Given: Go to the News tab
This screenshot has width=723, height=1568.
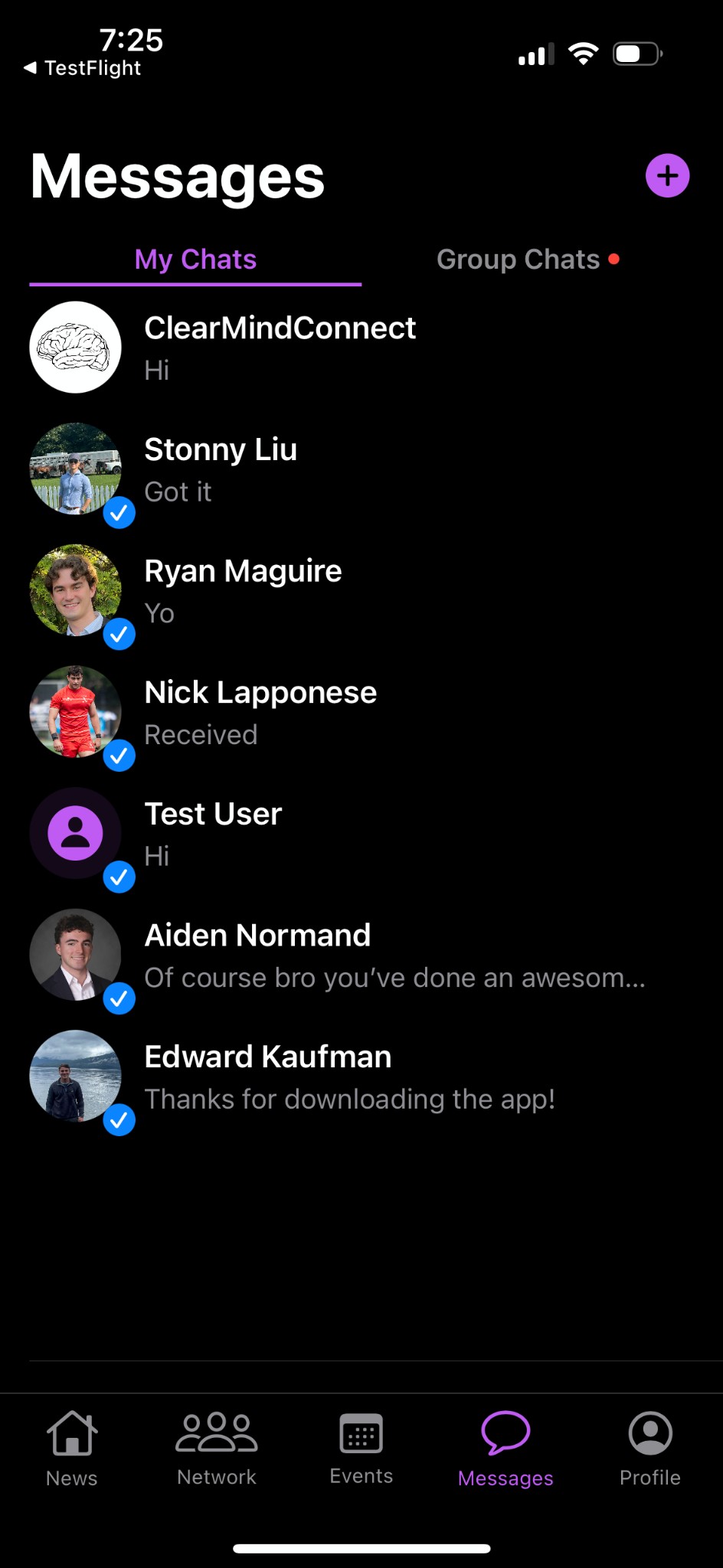Looking at the screenshot, I should pos(72,1449).
